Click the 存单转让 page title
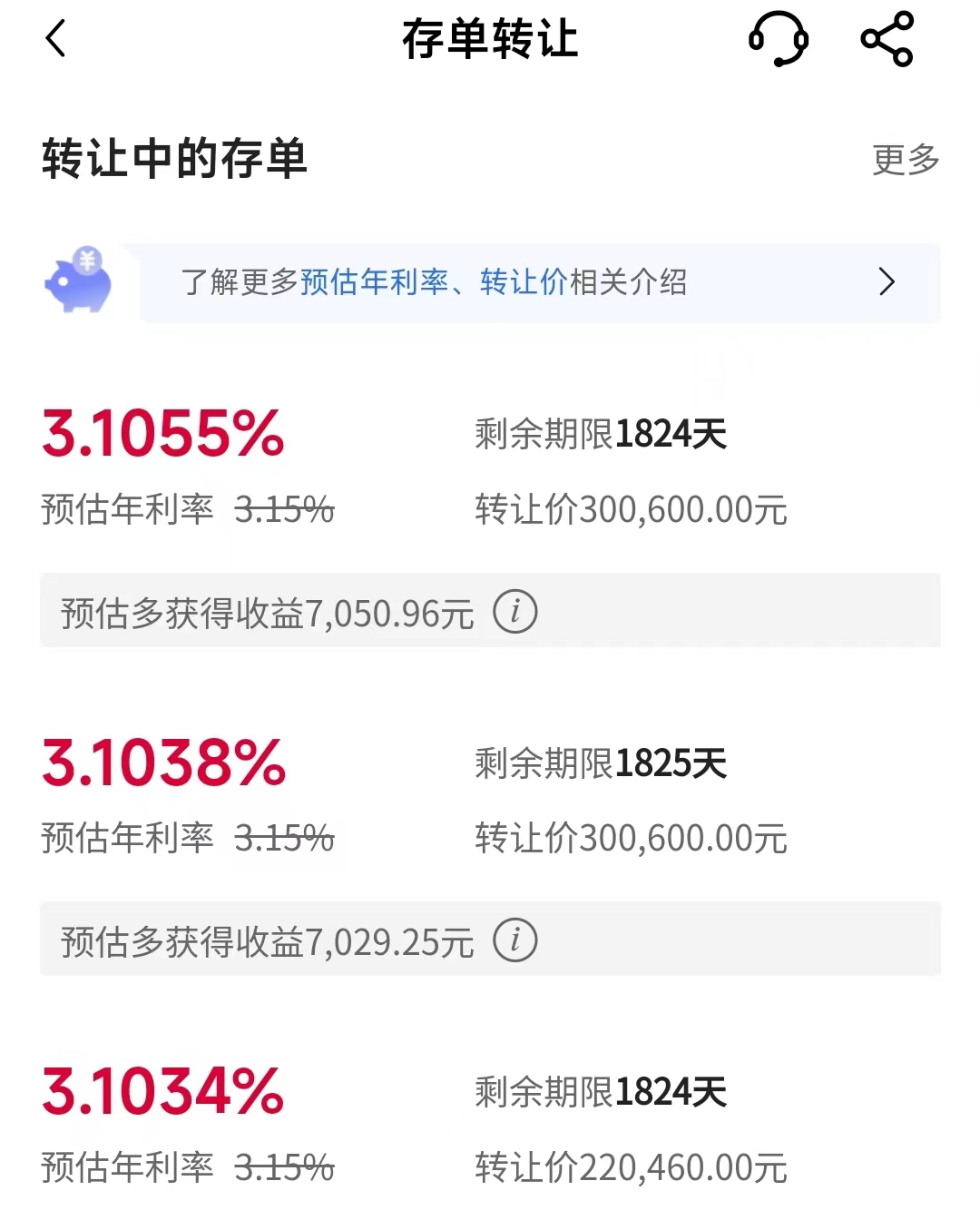980x1230 pixels. click(490, 42)
